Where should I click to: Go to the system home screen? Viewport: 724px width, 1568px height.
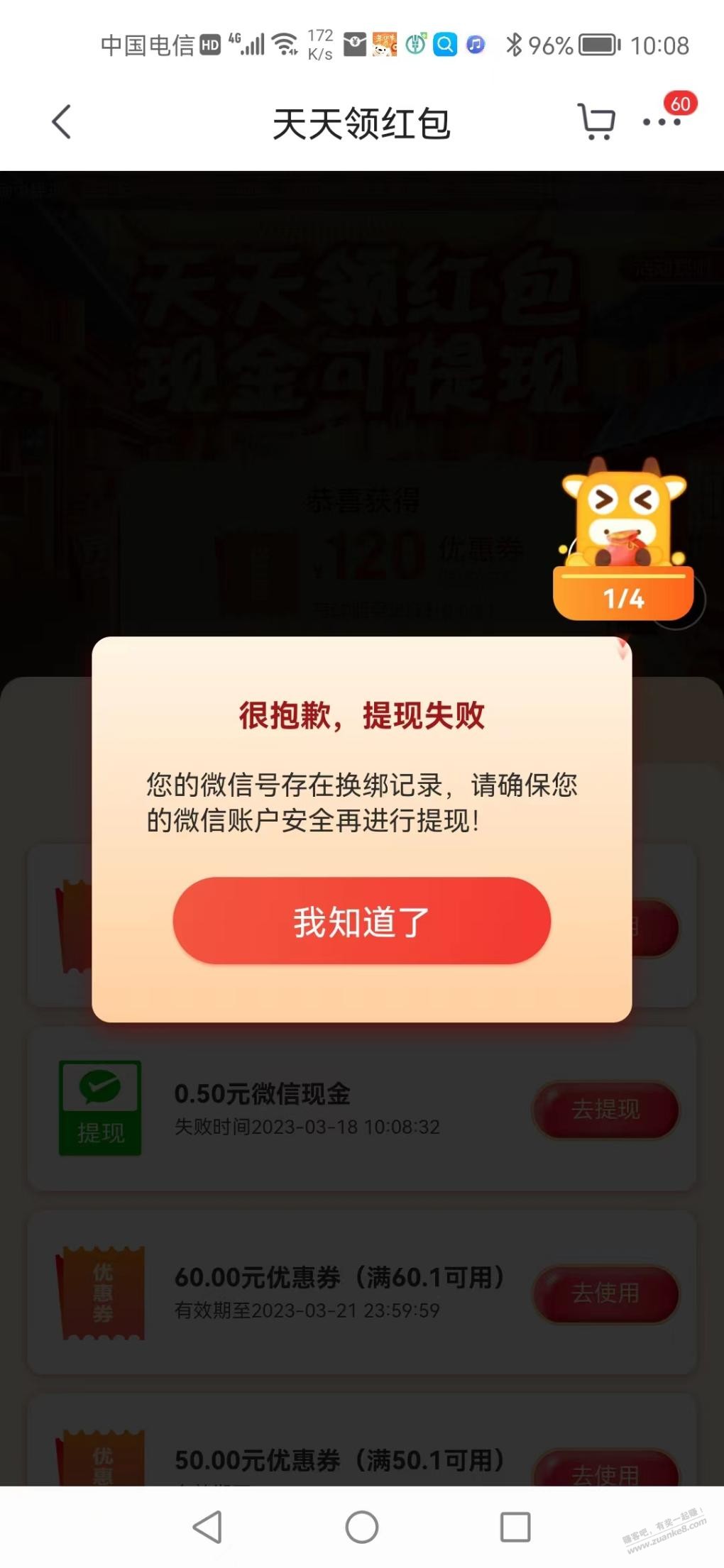[361, 1527]
